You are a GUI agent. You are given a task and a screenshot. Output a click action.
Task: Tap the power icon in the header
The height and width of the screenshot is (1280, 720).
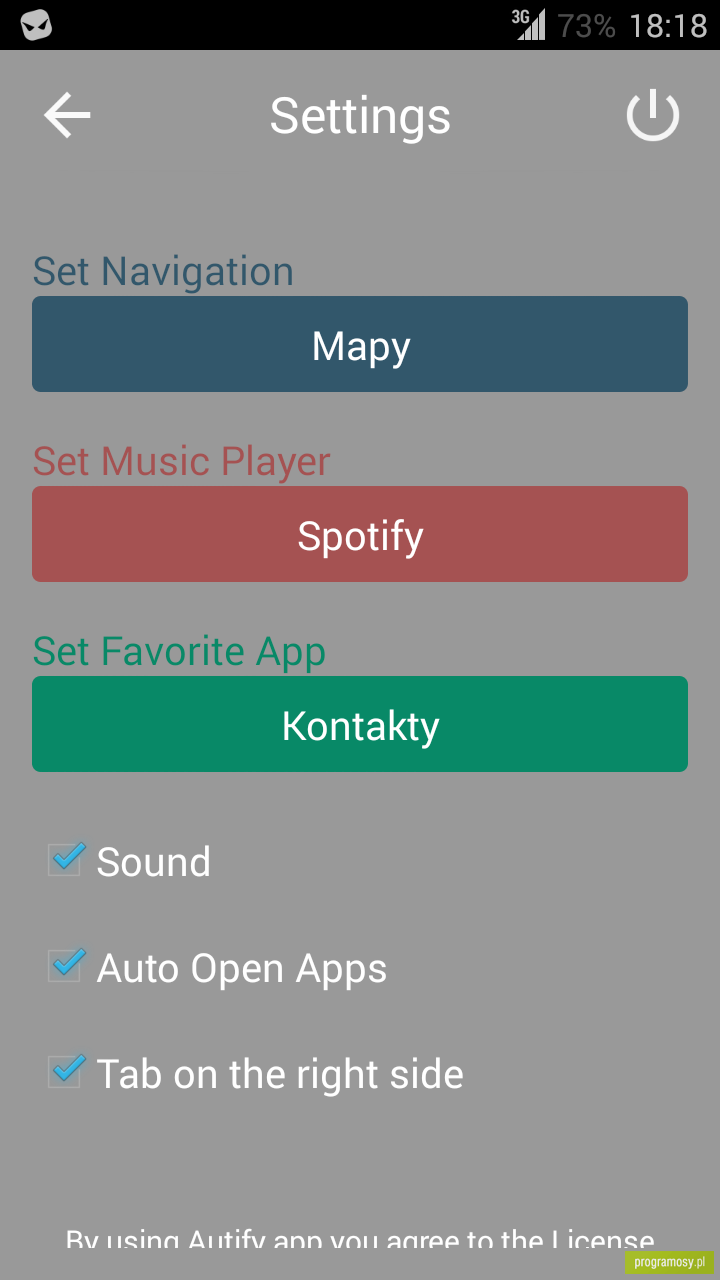click(653, 115)
